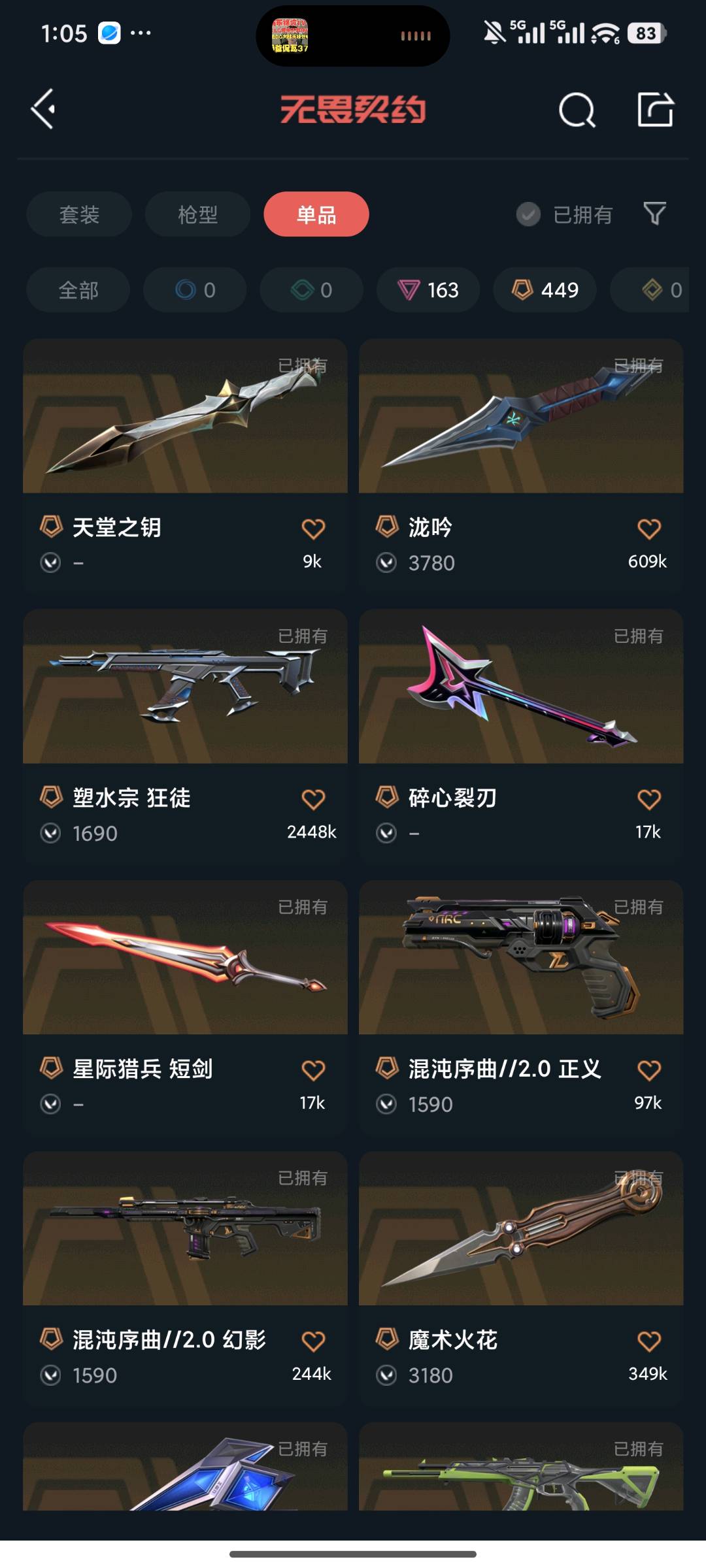Tap the share icon in the header
706x1568 pixels.
tap(655, 109)
